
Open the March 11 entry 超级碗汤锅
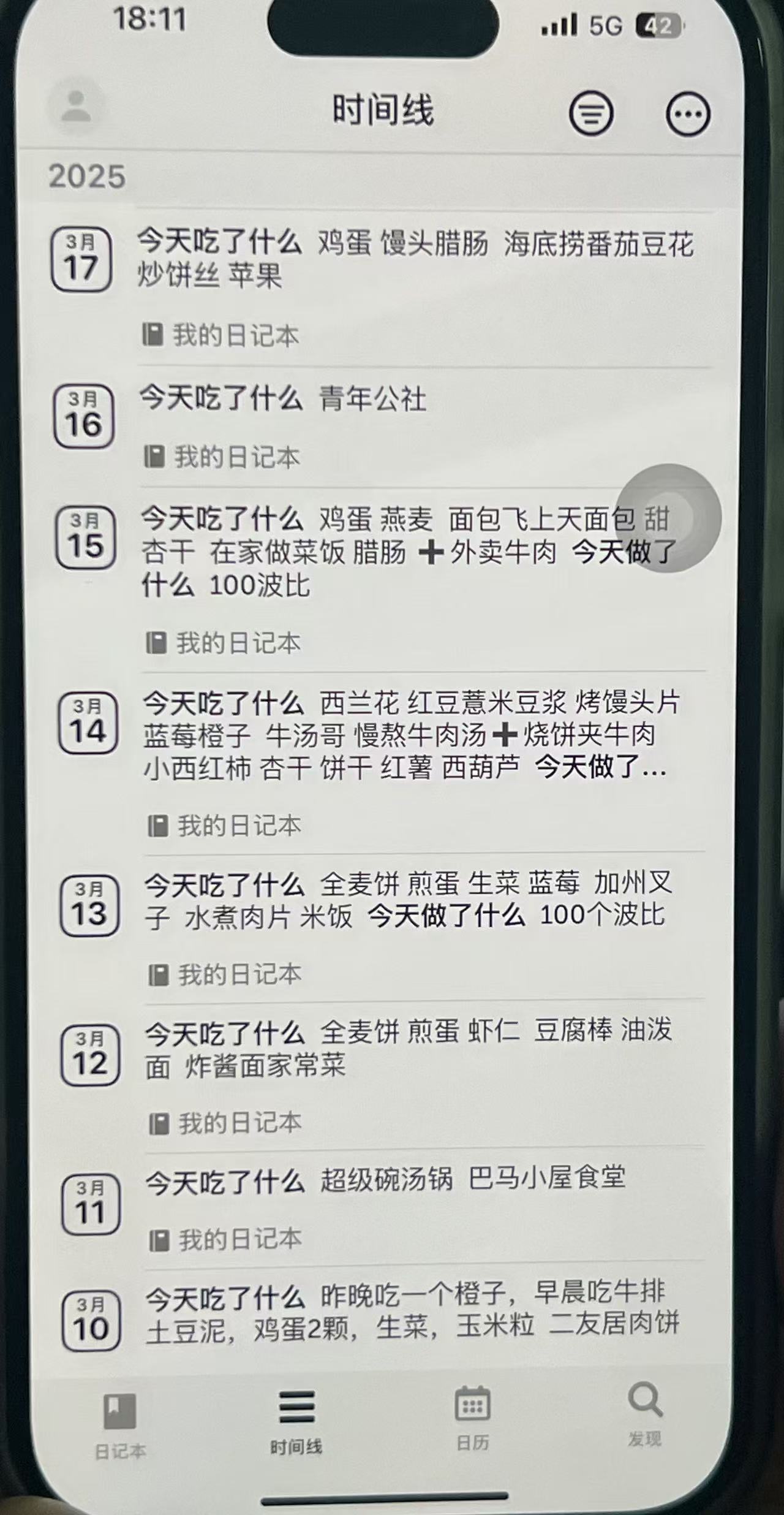(x=385, y=1180)
